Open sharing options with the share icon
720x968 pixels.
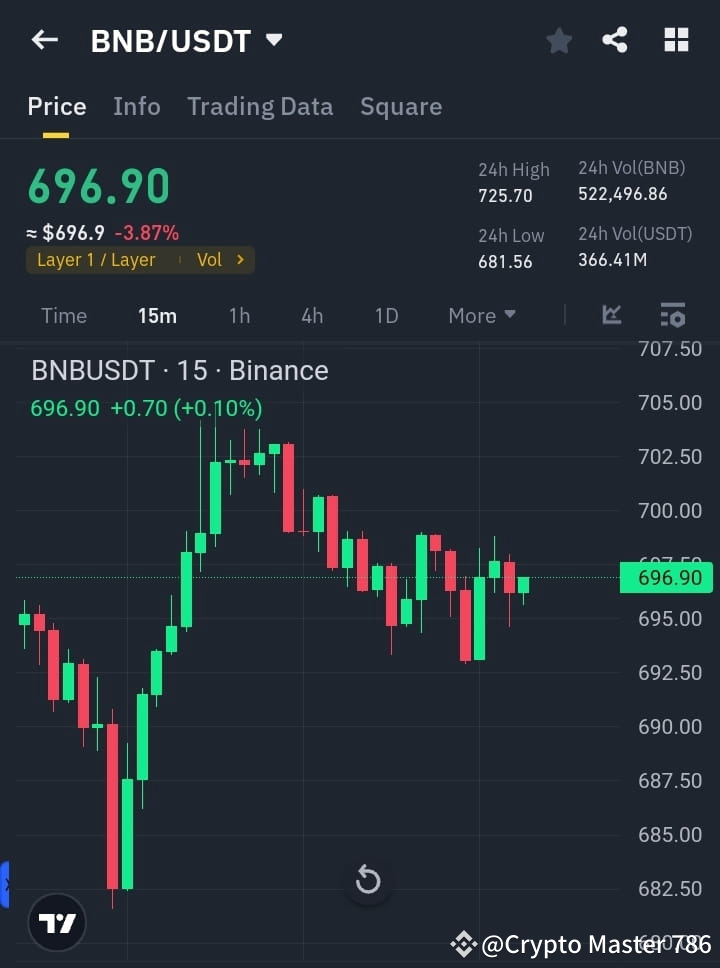click(615, 40)
